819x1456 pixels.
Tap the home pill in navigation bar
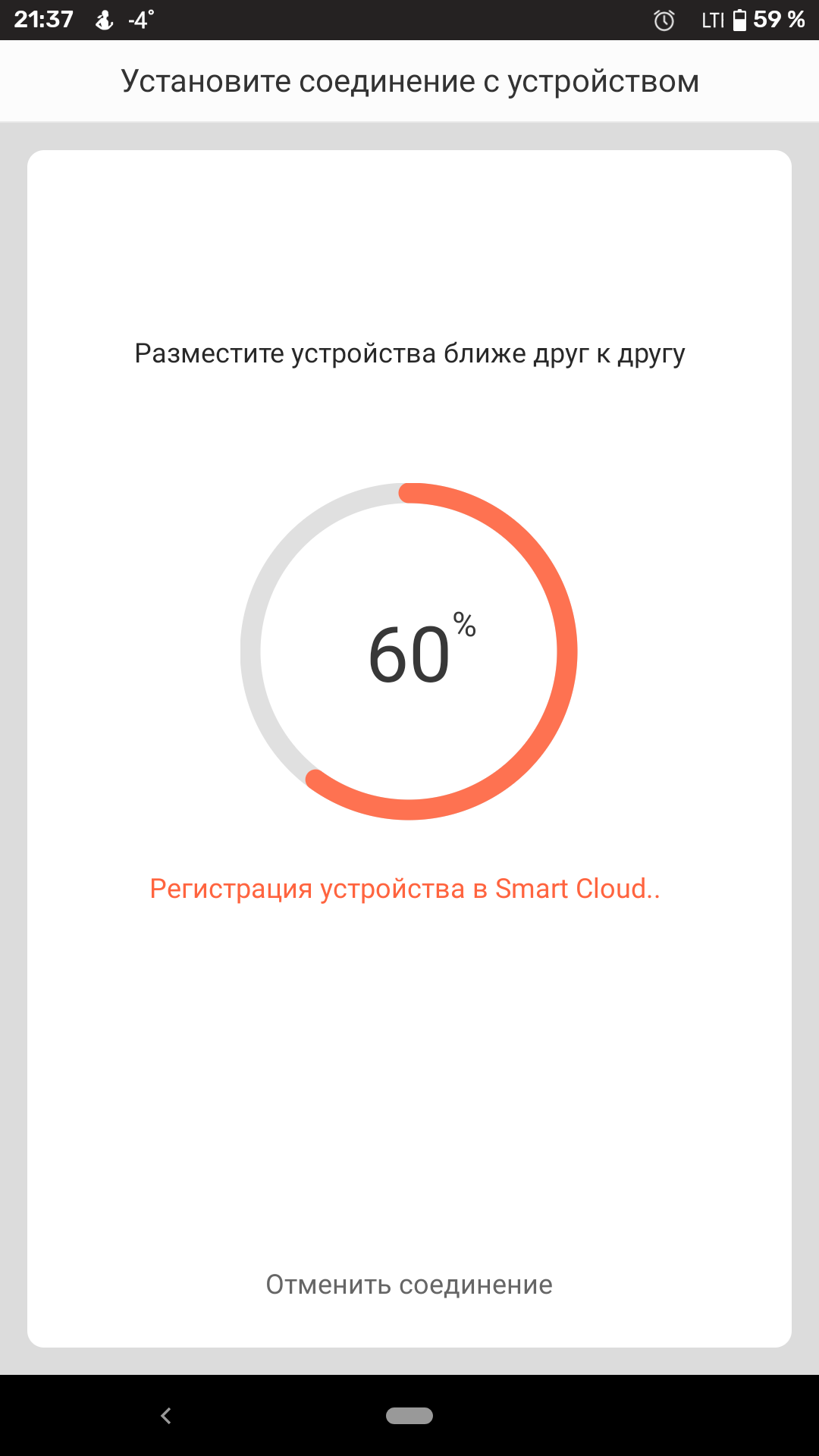[409, 1415]
